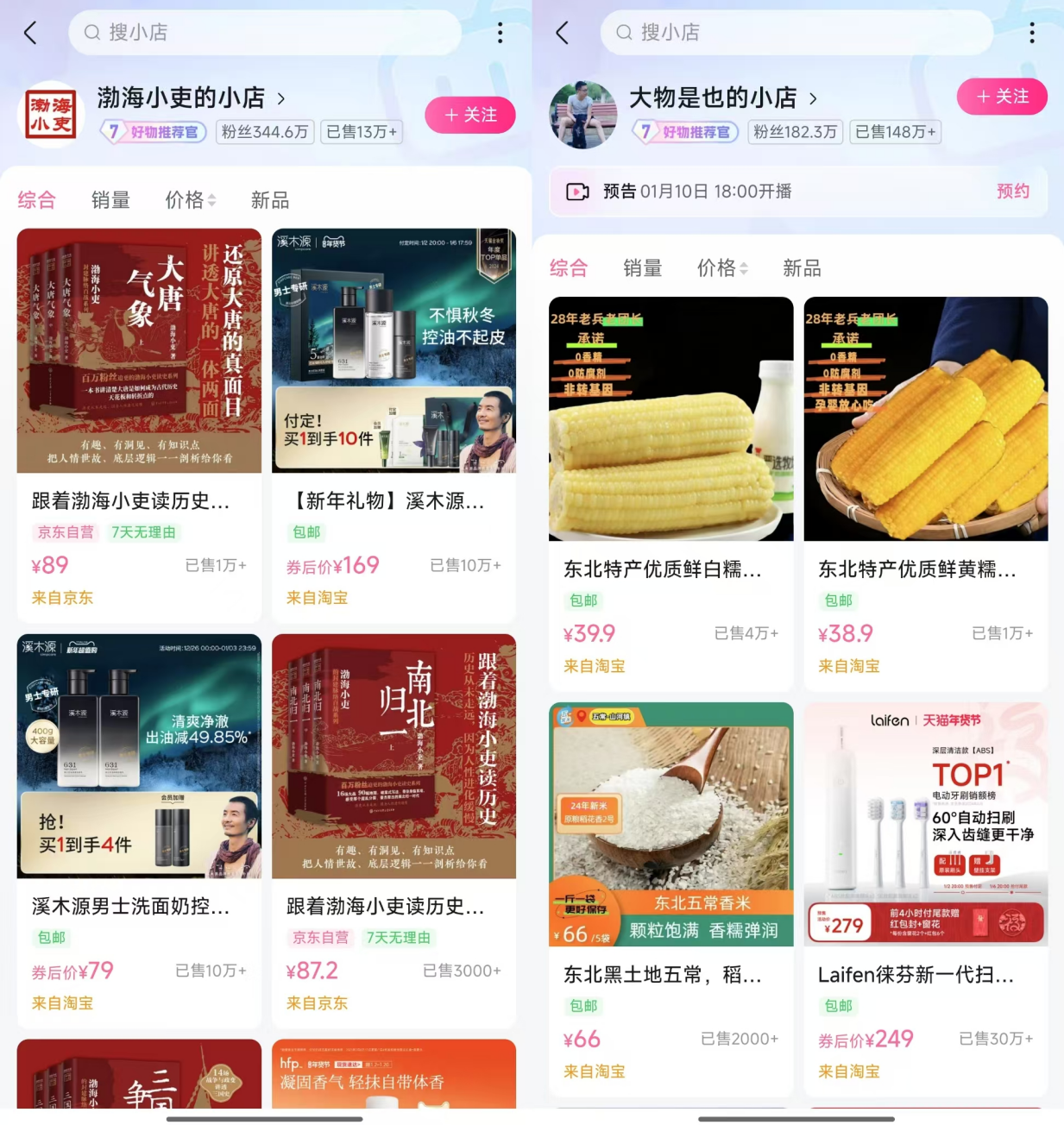Select 新品 tab in 大物是也的小店

coord(802,268)
